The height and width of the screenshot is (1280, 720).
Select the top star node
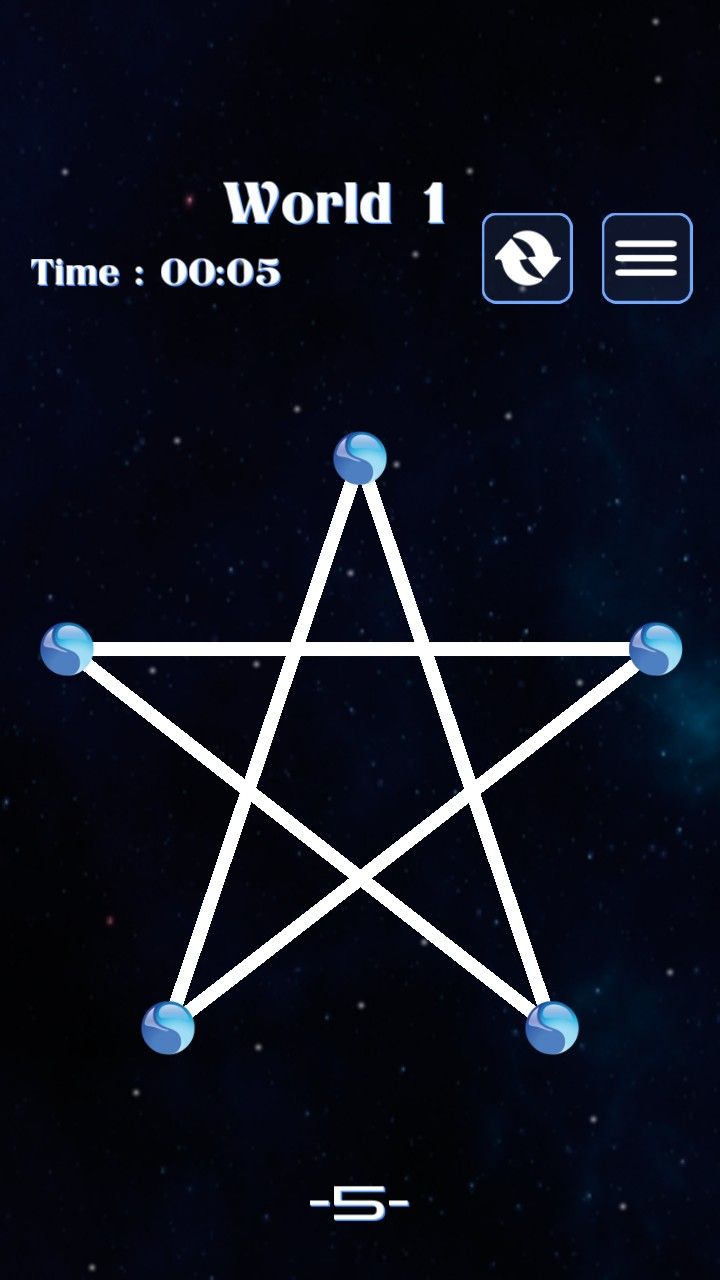(x=360, y=458)
